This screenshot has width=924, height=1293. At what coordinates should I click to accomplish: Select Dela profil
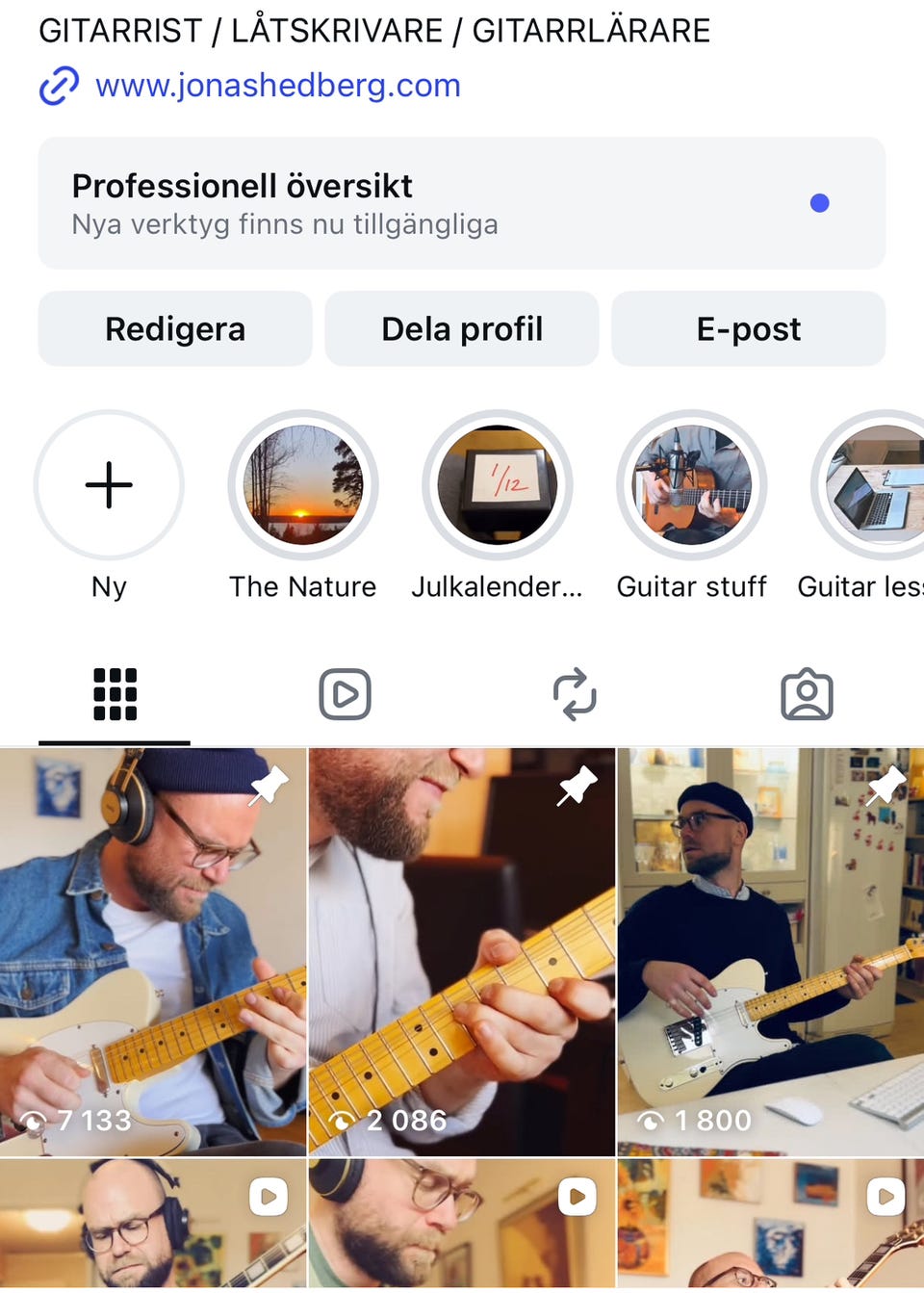point(462,329)
